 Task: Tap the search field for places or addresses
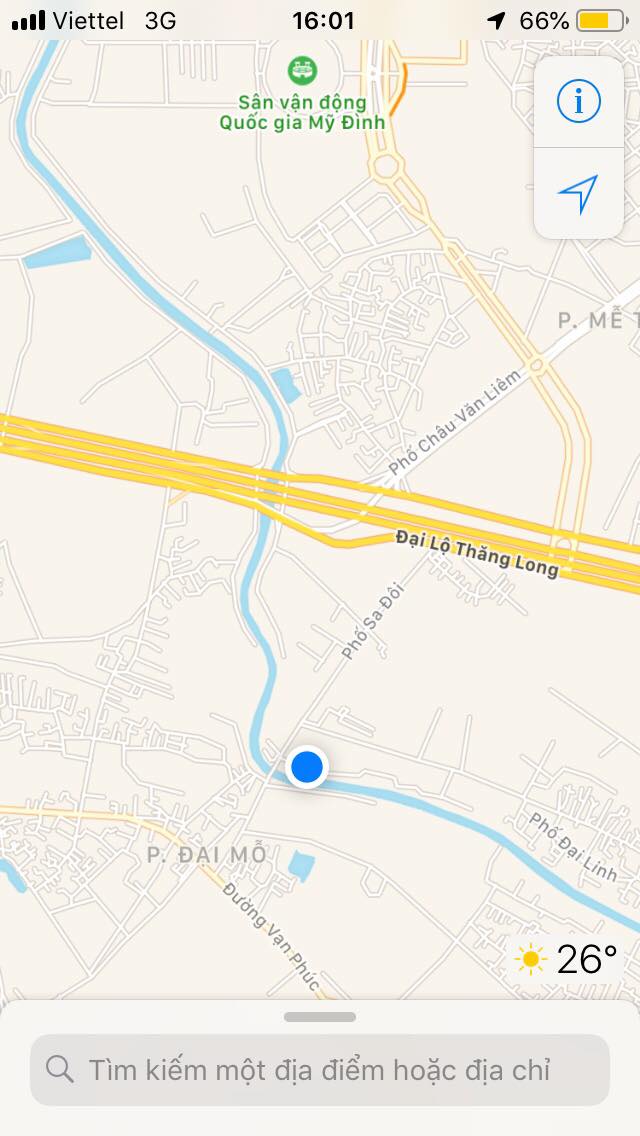(320, 1069)
